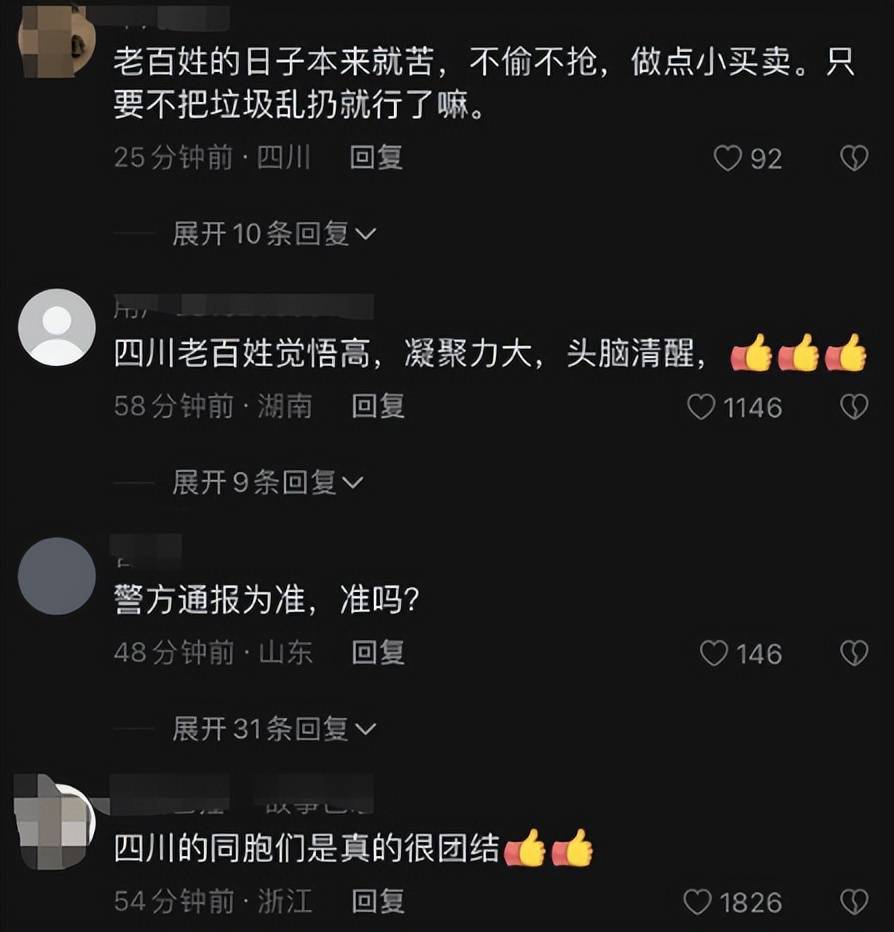Screen dimensions: 894x932
Task: Like the comment from 四川 with 92 likes
Action: tap(728, 158)
